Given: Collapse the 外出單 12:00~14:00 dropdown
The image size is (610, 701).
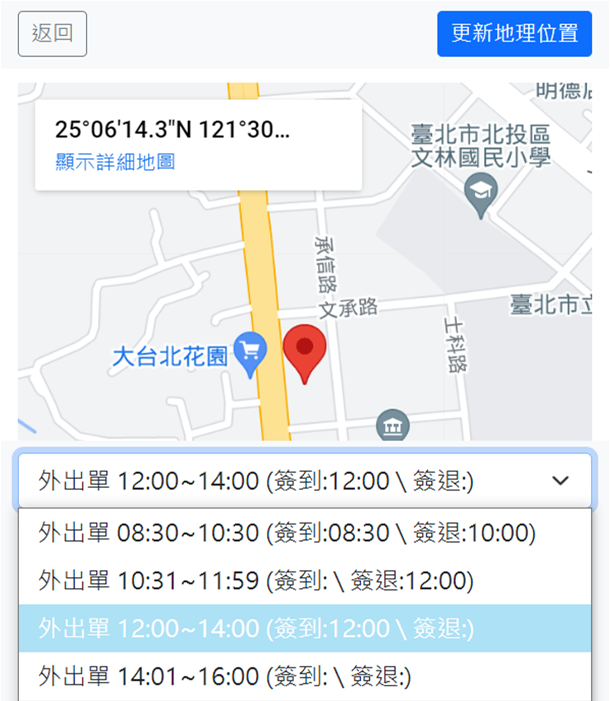Looking at the screenshot, I should point(304,481).
